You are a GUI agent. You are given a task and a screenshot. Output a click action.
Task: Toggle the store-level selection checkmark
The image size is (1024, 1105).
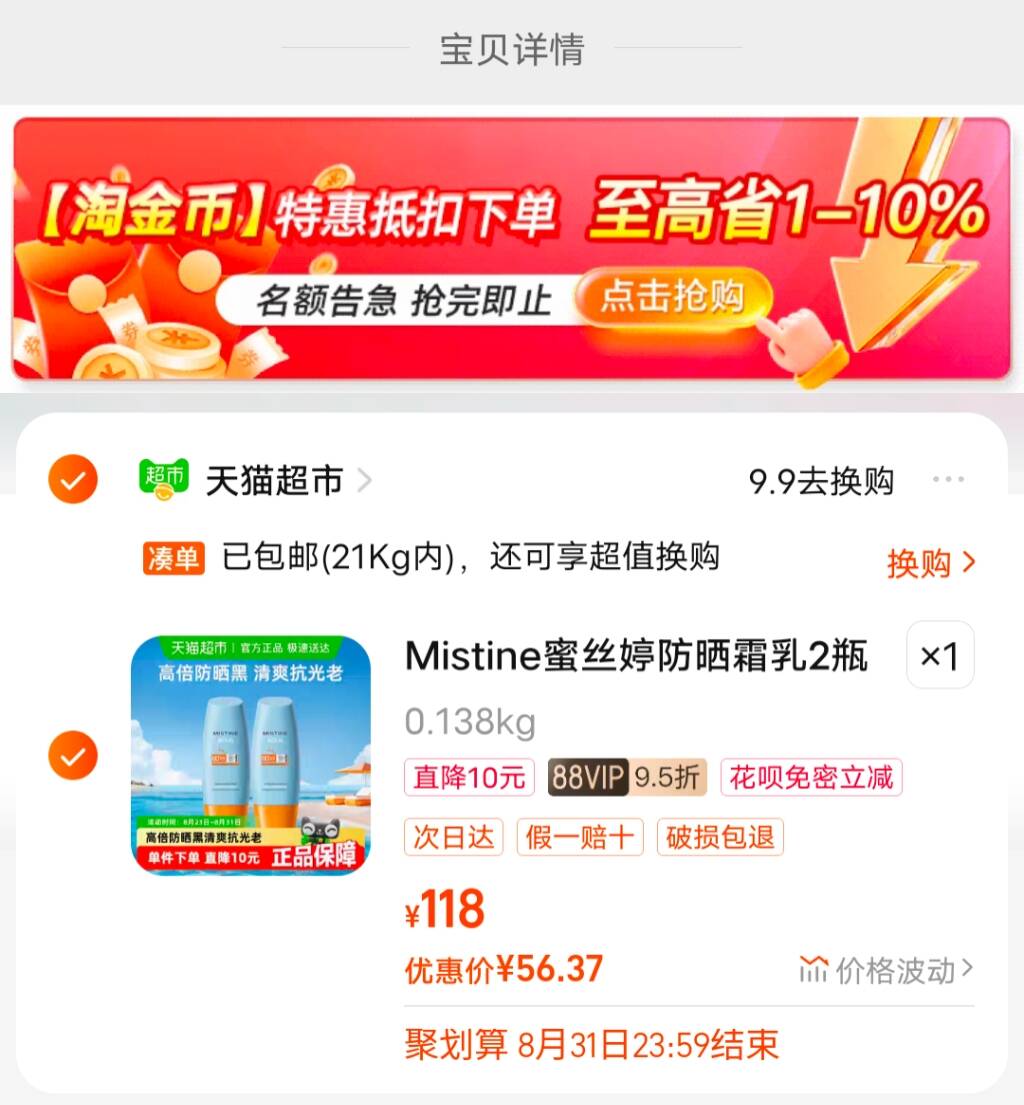72,480
